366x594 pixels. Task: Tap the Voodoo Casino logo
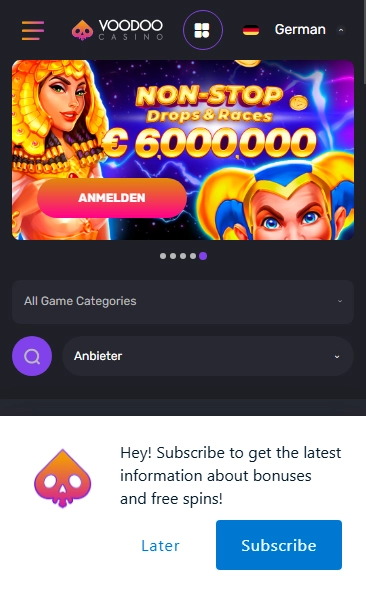coord(117,30)
